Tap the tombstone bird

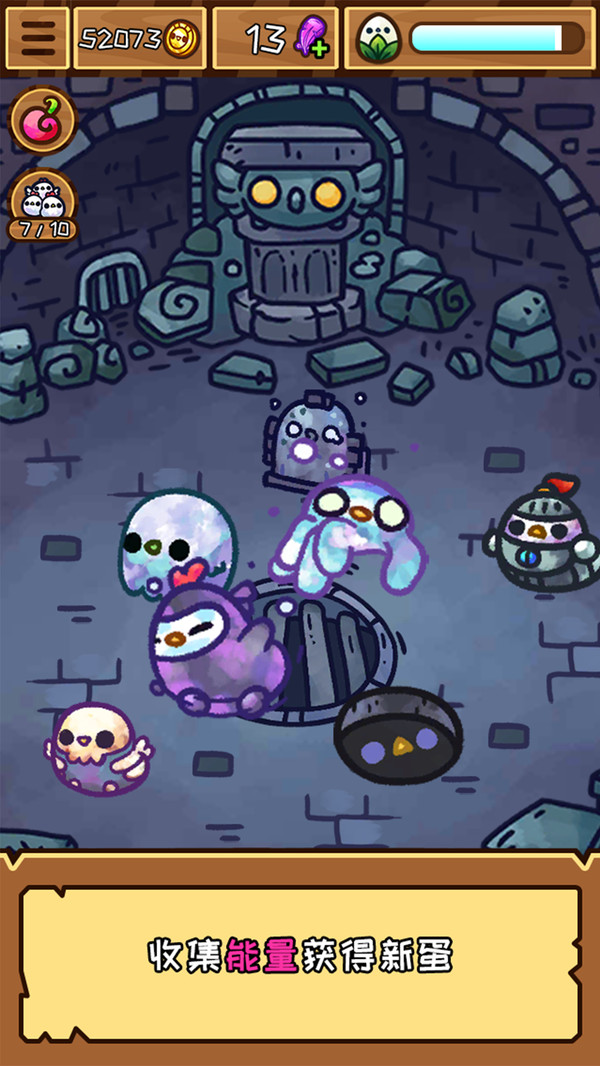click(313, 436)
